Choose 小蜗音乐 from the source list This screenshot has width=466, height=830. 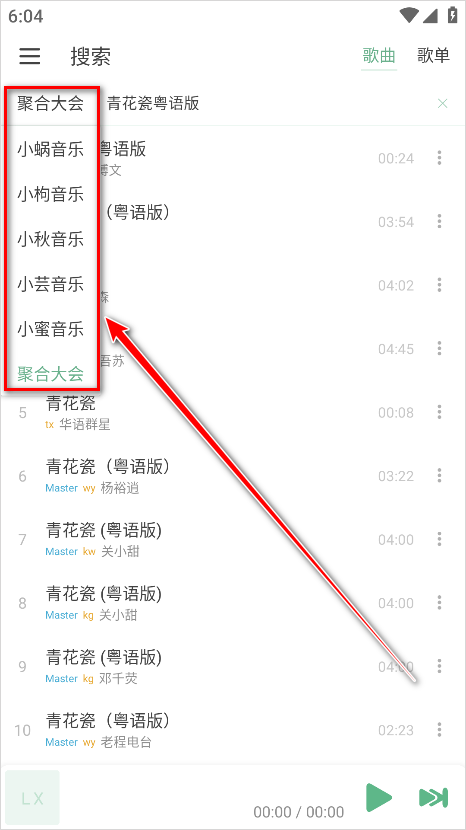50,150
